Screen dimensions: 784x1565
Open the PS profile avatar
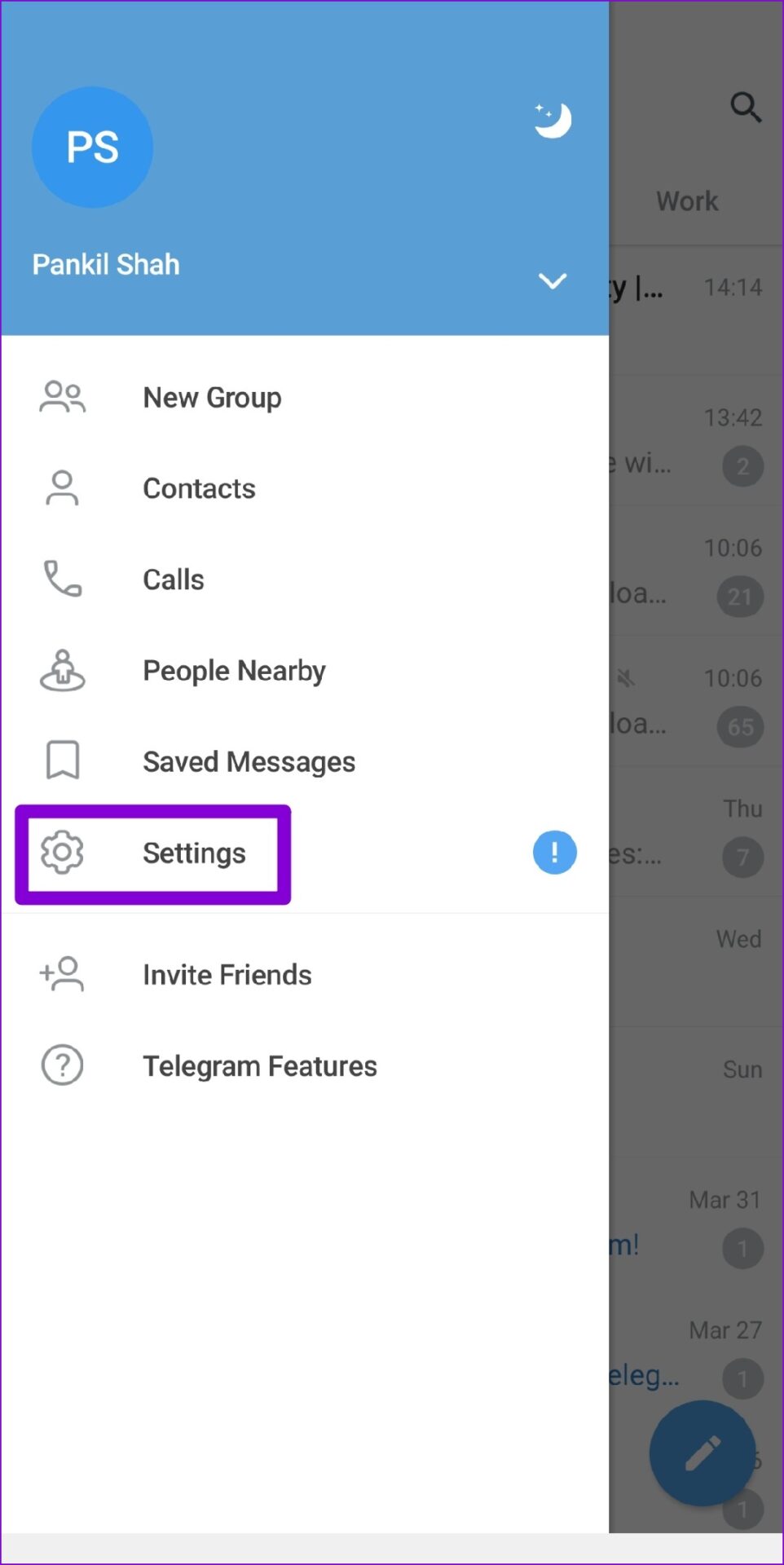[92, 148]
